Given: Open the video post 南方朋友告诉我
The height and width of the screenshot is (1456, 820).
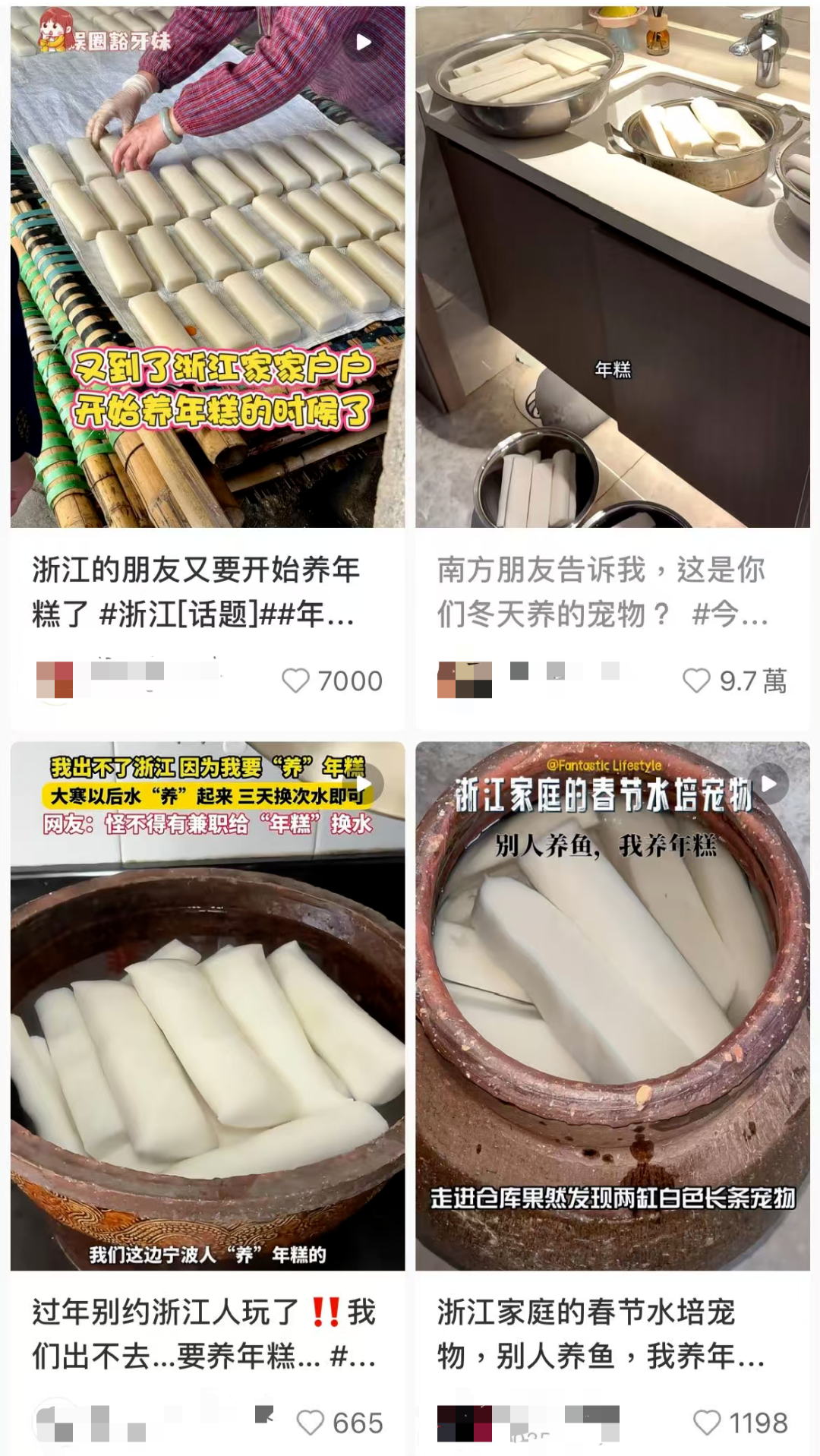Looking at the screenshot, I should (612, 266).
